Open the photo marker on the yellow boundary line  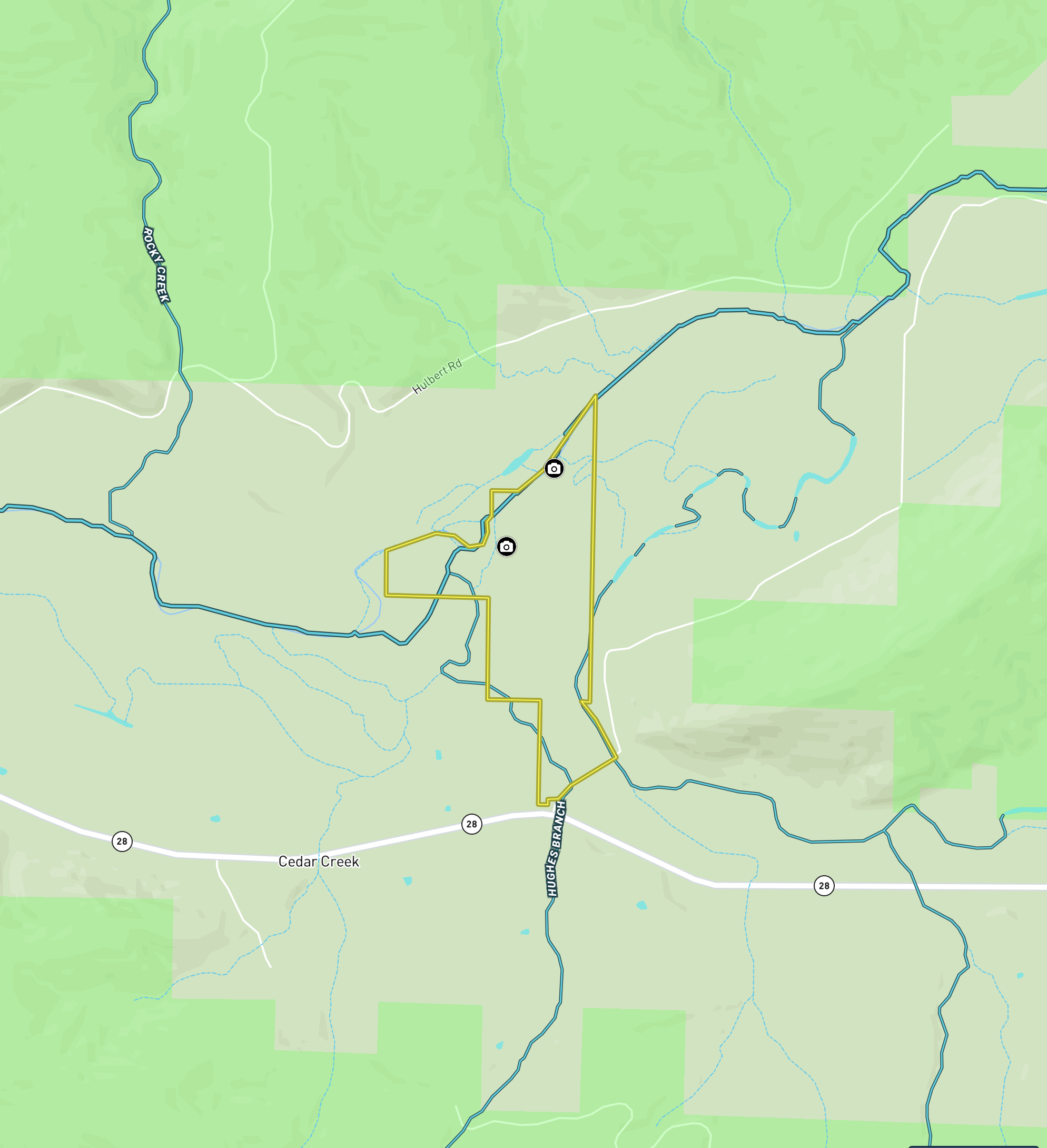554,469
